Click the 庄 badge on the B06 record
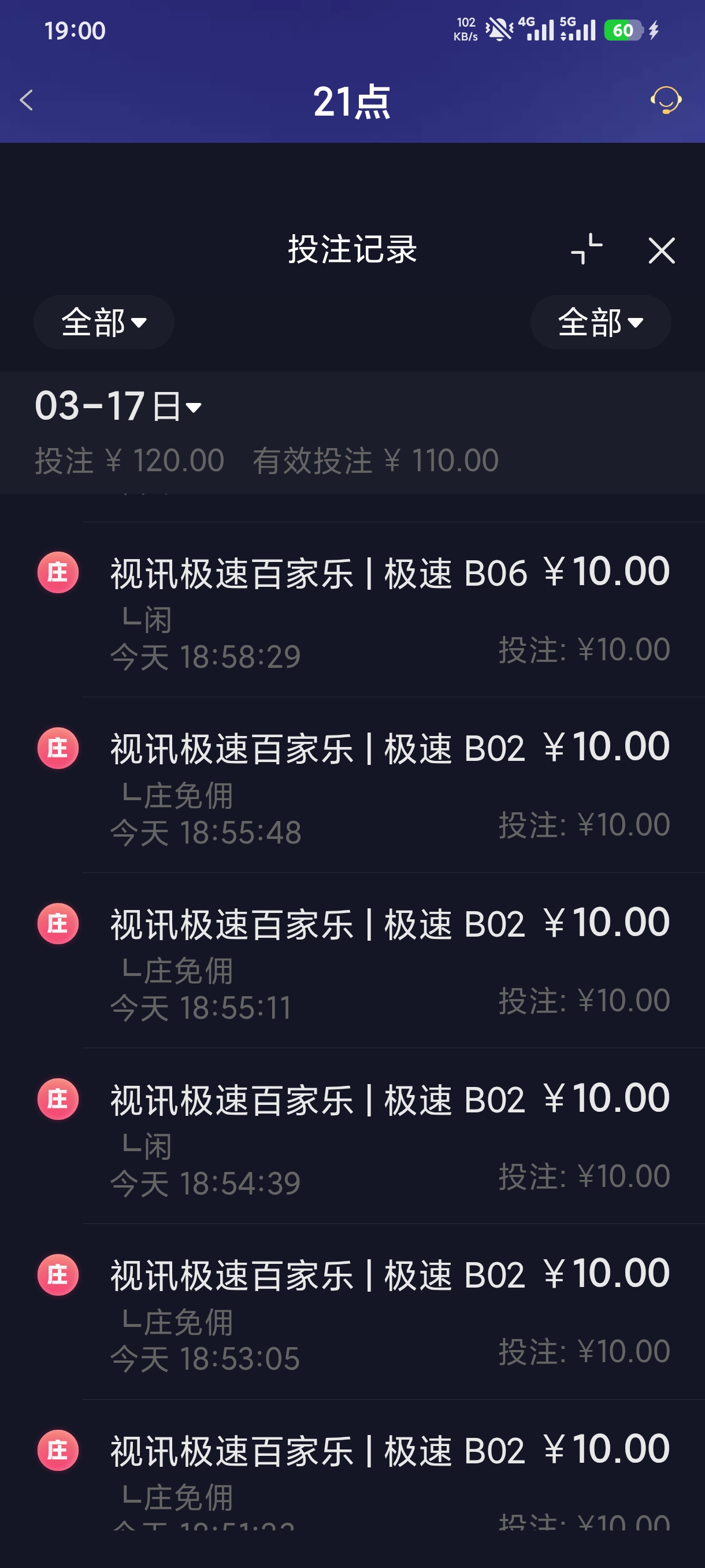The height and width of the screenshot is (1568, 705). coord(58,573)
